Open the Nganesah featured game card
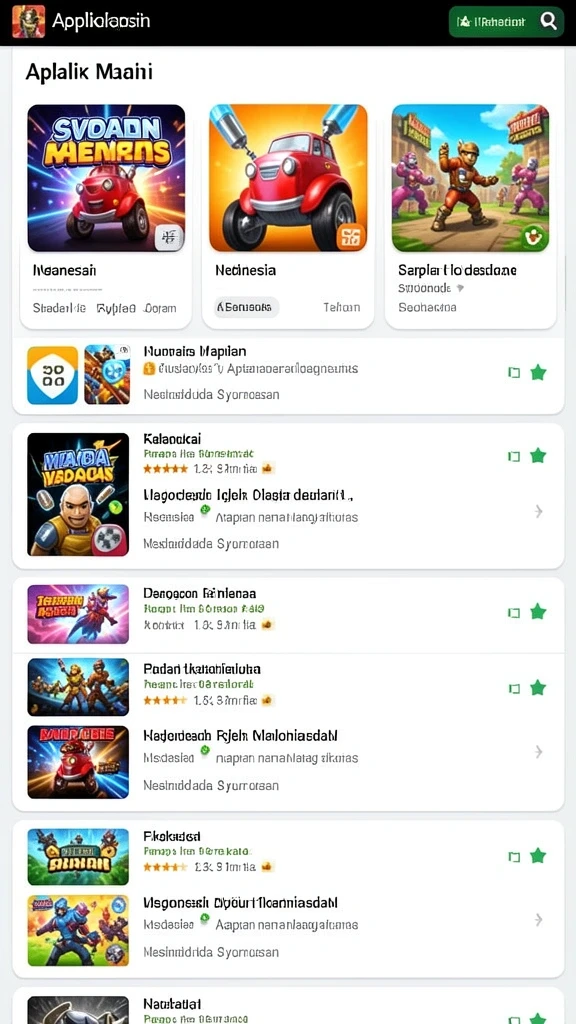The image size is (576, 1024). pos(106,216)
